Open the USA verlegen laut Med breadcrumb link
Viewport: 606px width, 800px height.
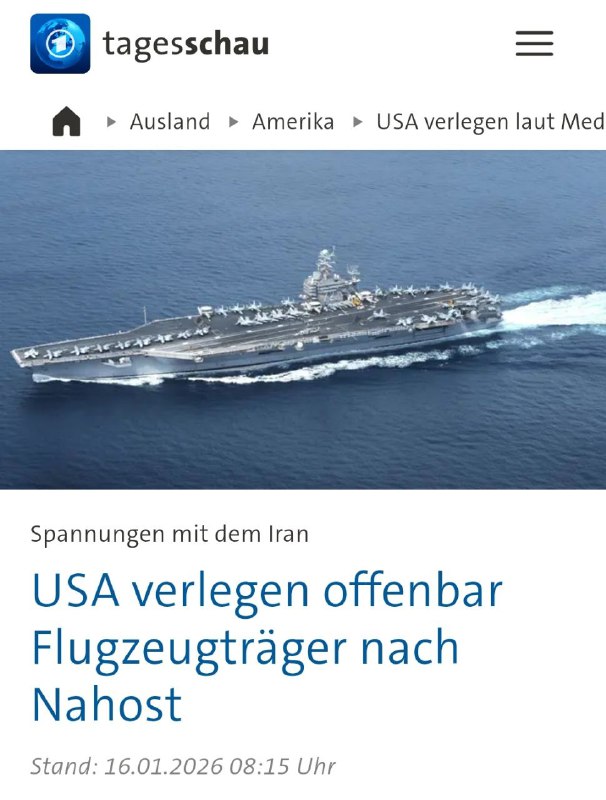490,122
